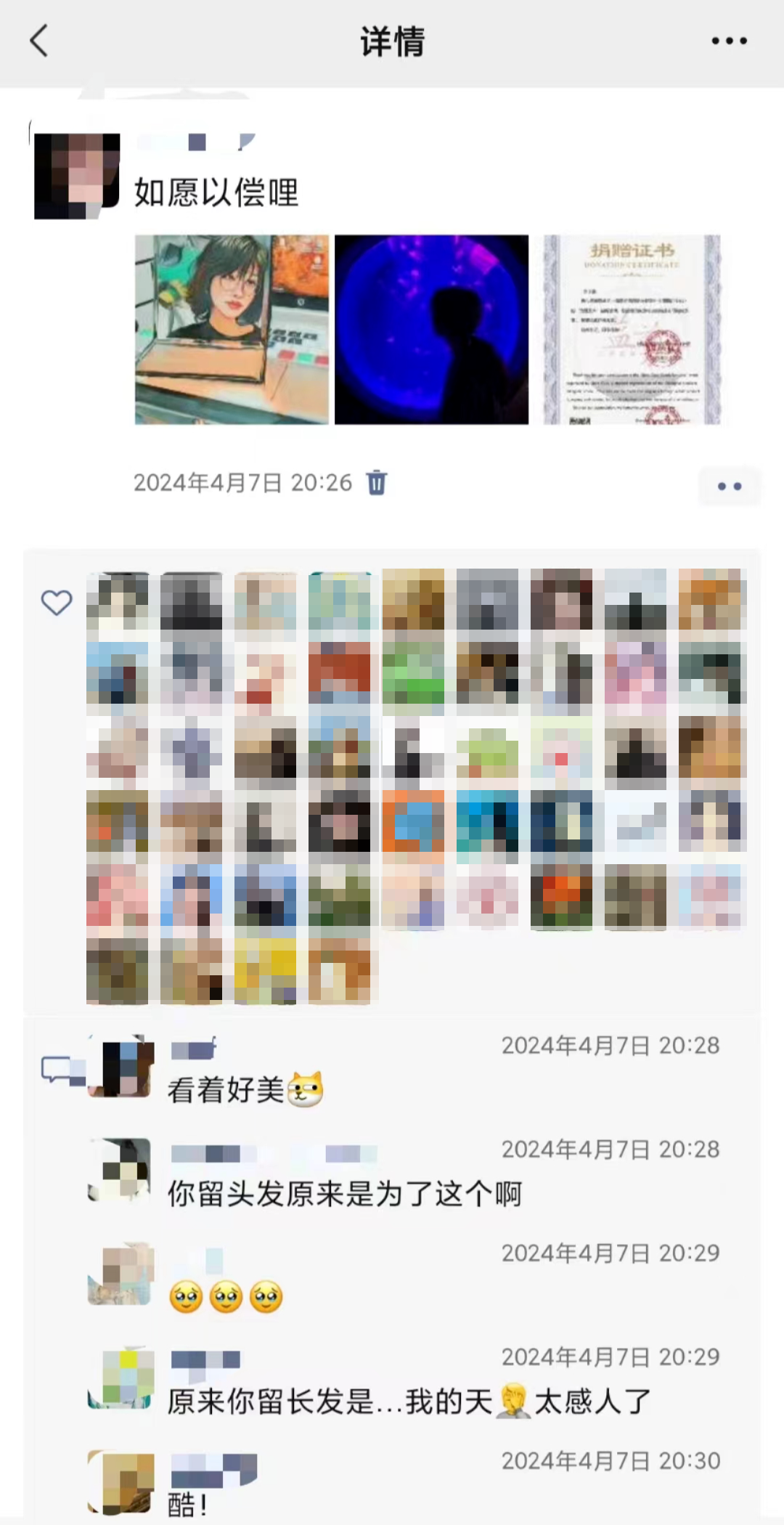Open the poster's profile avatar
Screen dimensions: 784x1525
[76, 176]
